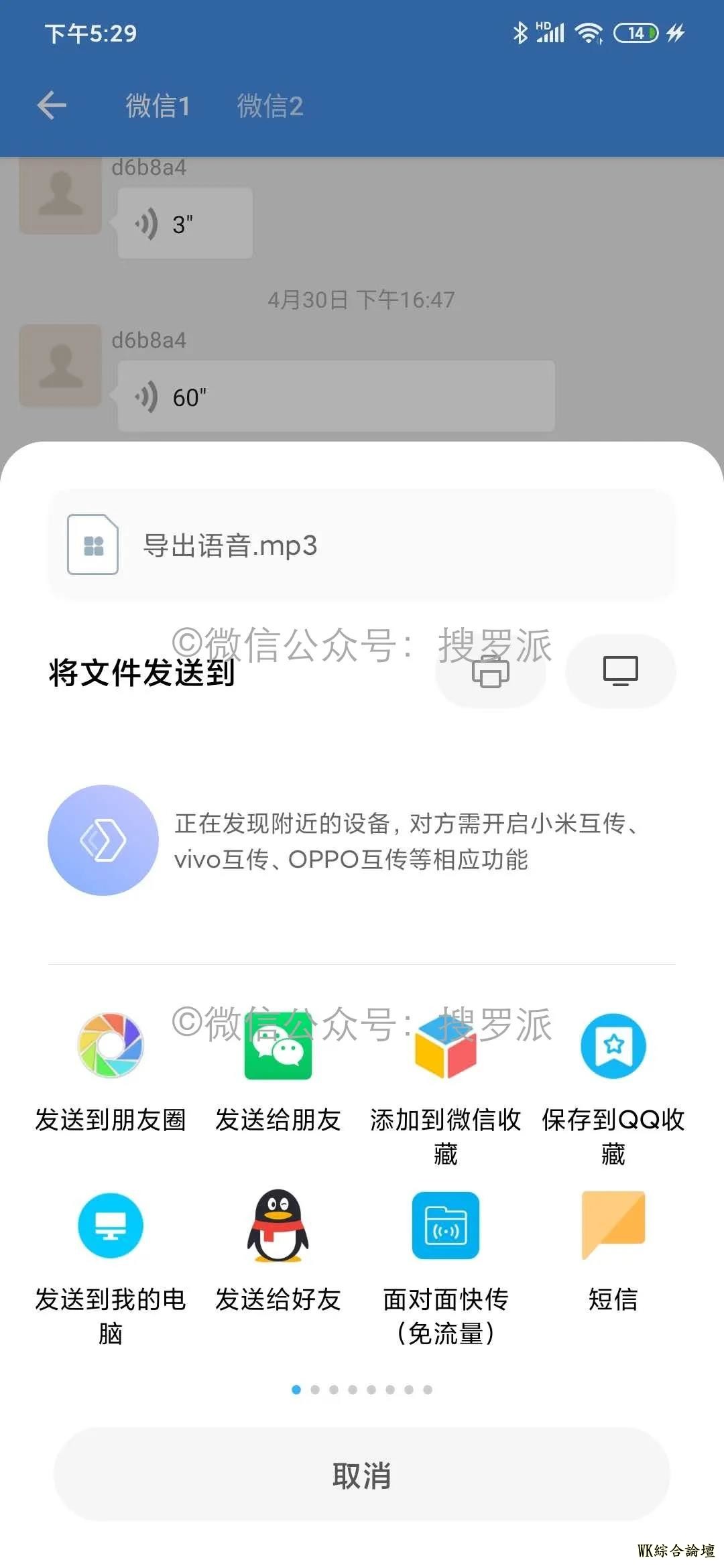The height and width of the screenshot is (1568, 724).
Task: Cancel sharing with 取消 button
Action: click(x=362, y=1476)
